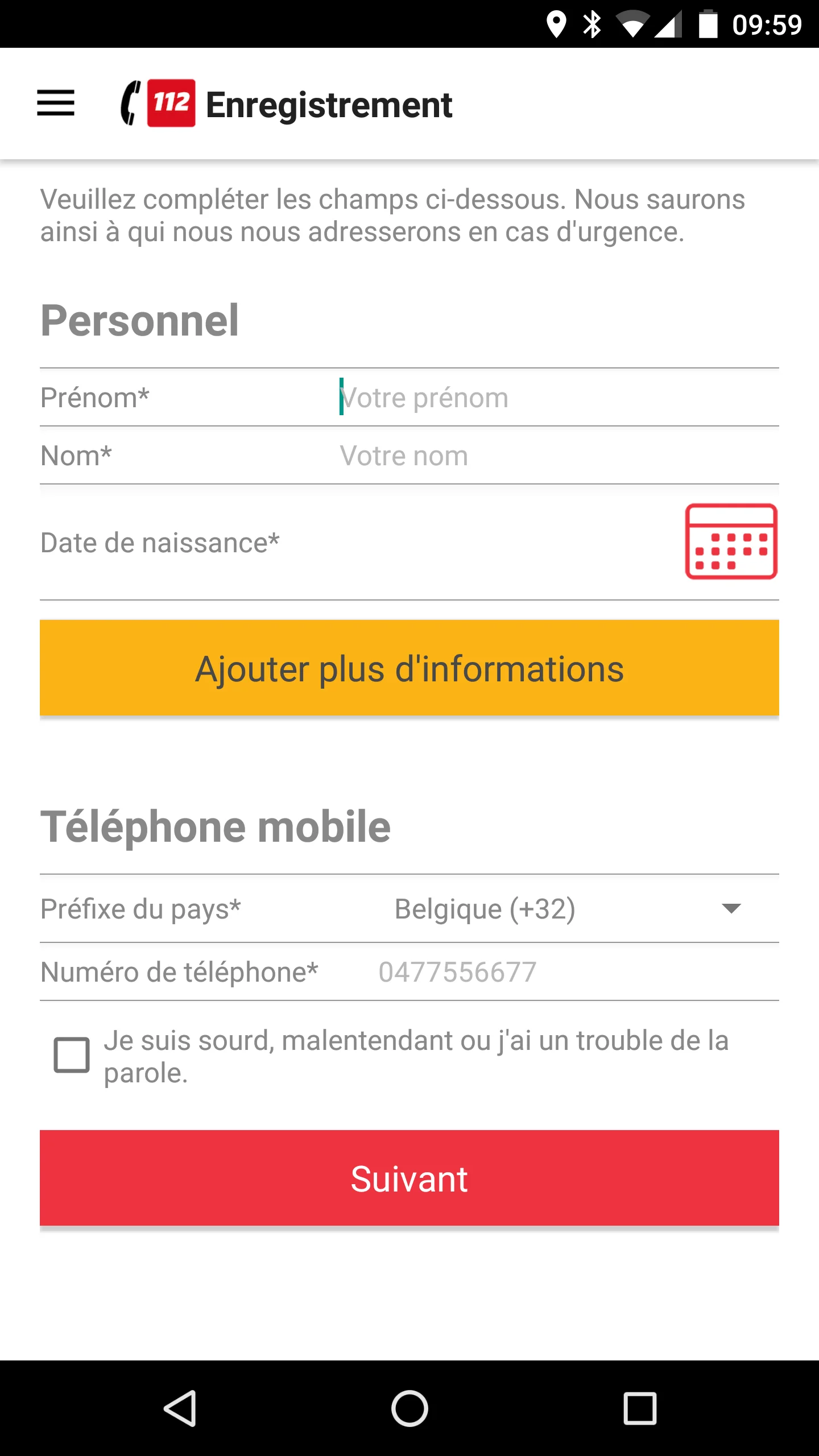Open the hamburger navigation menu
The height and width of the screenshot is (1456, 819).
click(x=56, y=104)
